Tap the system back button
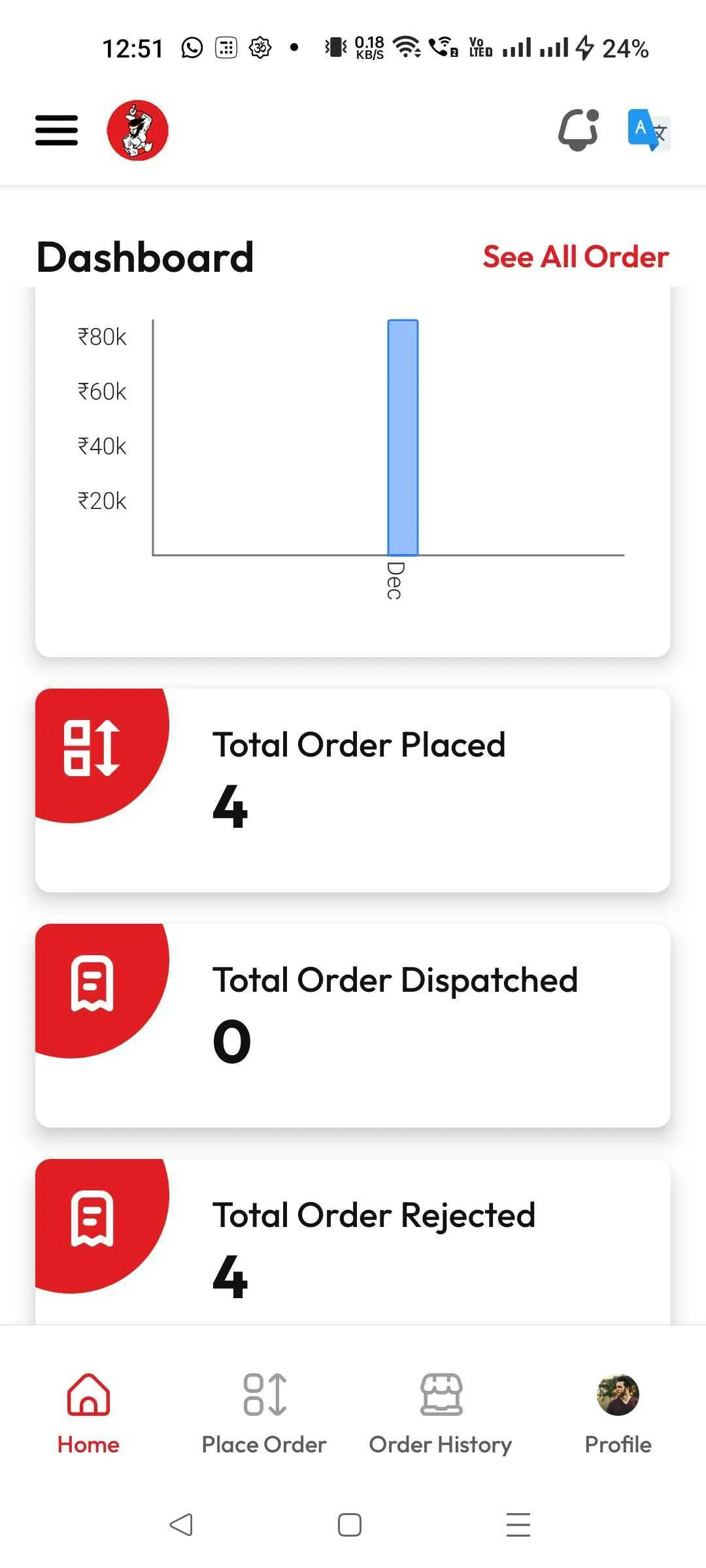This screenshot has width=706, height=1568. pos(181,1525)
